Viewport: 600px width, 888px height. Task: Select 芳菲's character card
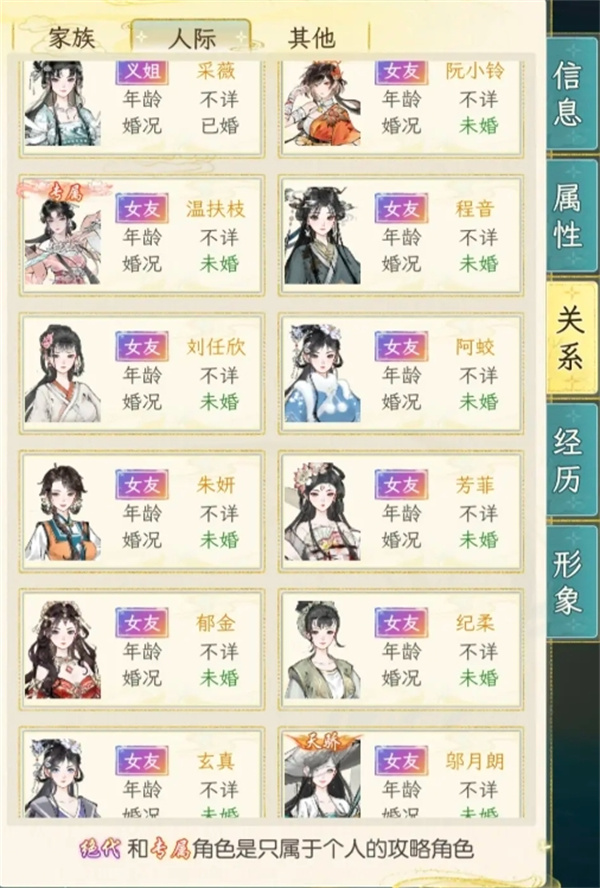click(400, 512)
